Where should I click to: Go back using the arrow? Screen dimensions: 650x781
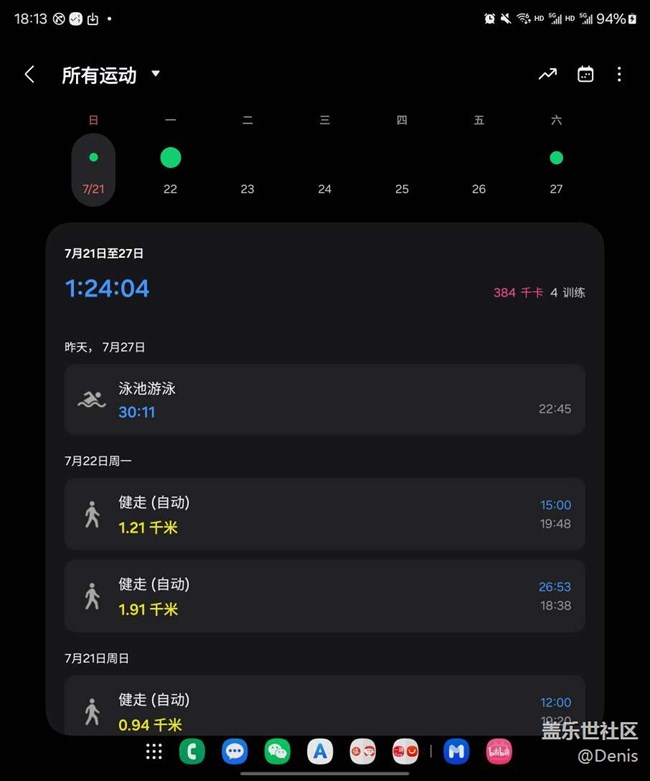tap(29, 75)
